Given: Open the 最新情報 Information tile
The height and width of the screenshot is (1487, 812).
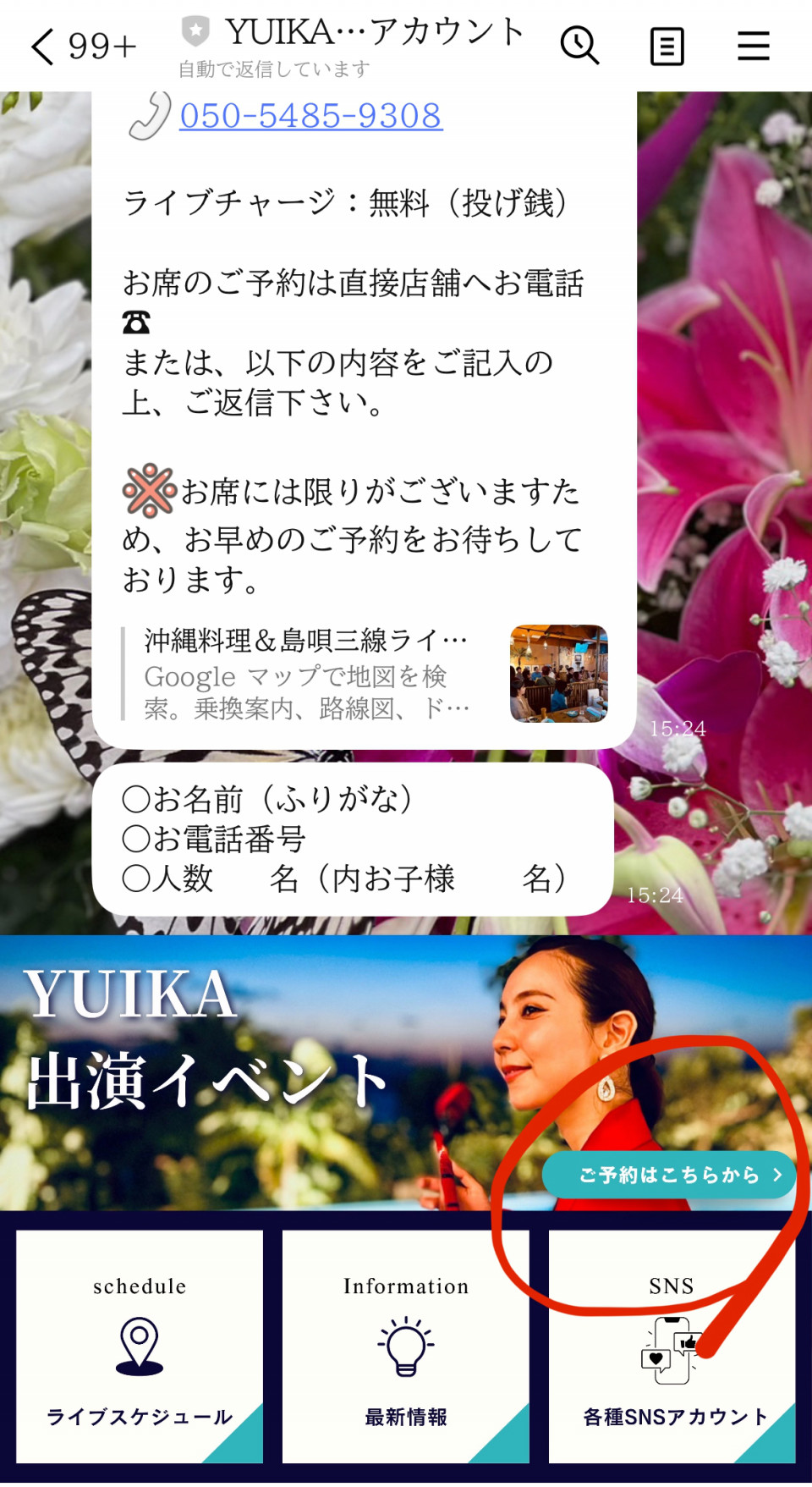Looking at the screenshot, I should 405,1347.
